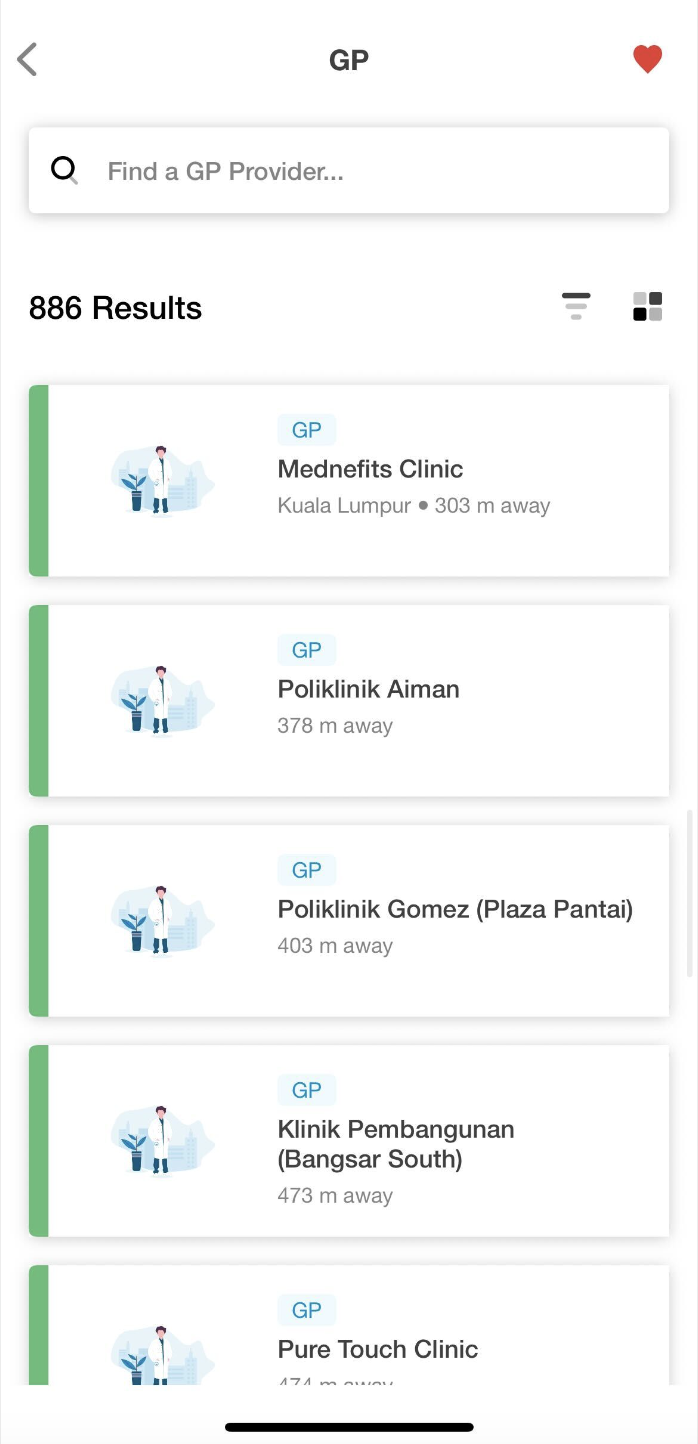Open Klinik Pembangunan (Bangsar South) listing
698x1444 pixels.
[x=349, y=1141]
